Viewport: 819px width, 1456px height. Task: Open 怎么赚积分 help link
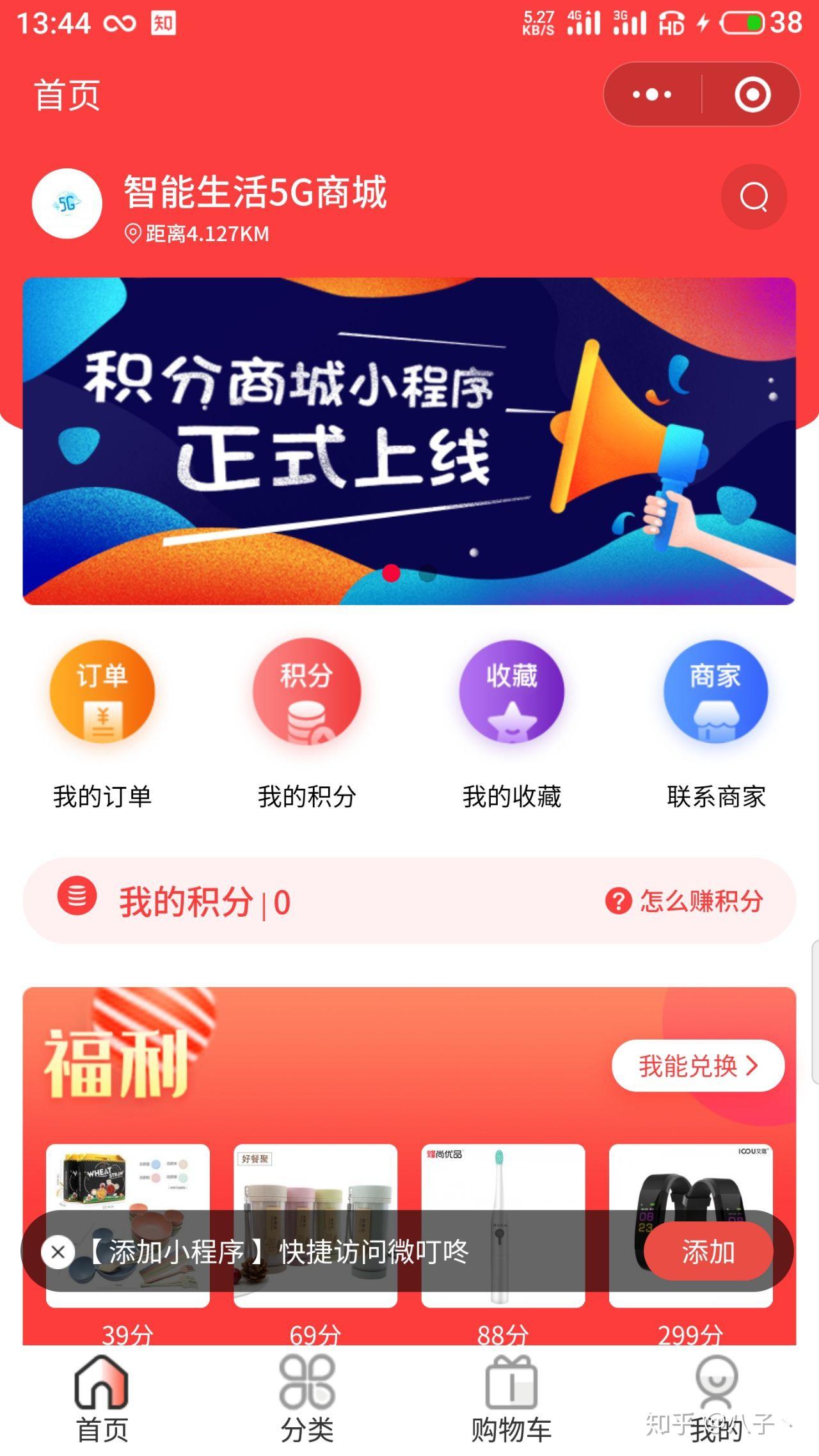click(684, 901)
